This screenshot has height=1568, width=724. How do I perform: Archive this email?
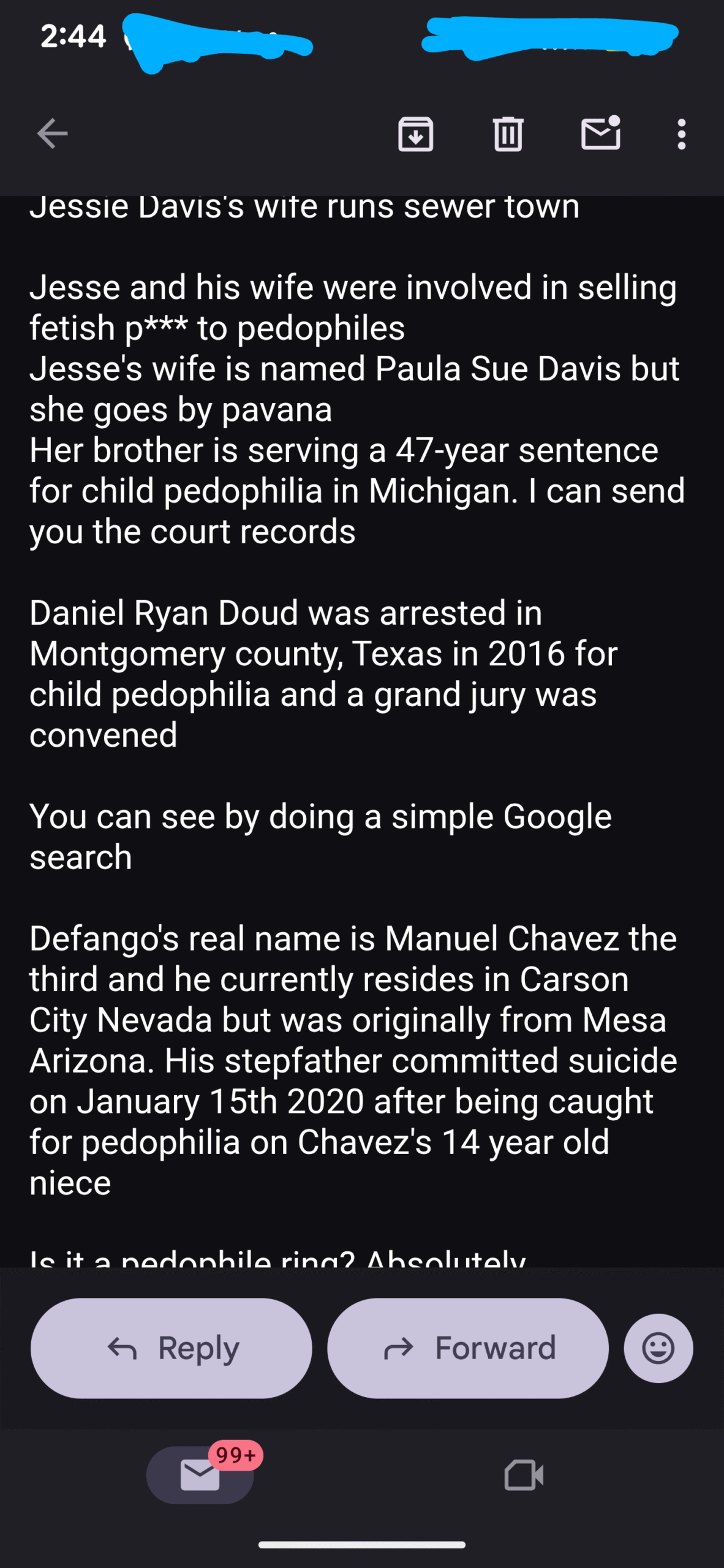click(x=416, y=134)
